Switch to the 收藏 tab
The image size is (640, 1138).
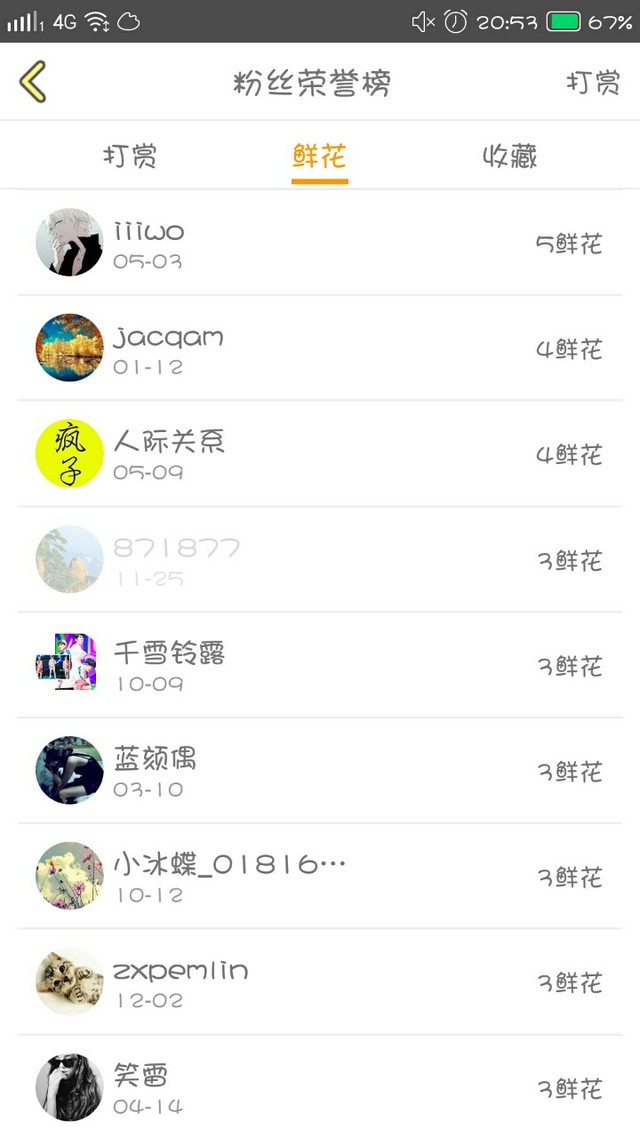point(510,156)
